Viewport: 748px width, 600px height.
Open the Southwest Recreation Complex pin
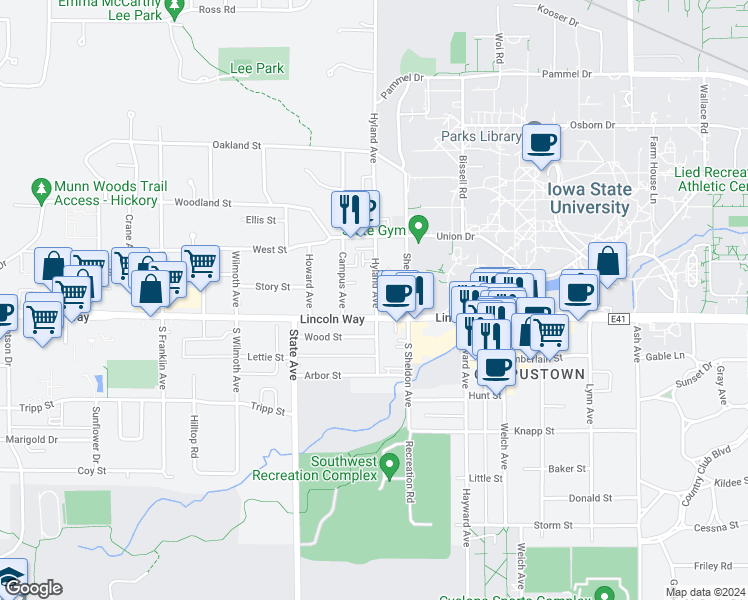click(x=390, y=468)
